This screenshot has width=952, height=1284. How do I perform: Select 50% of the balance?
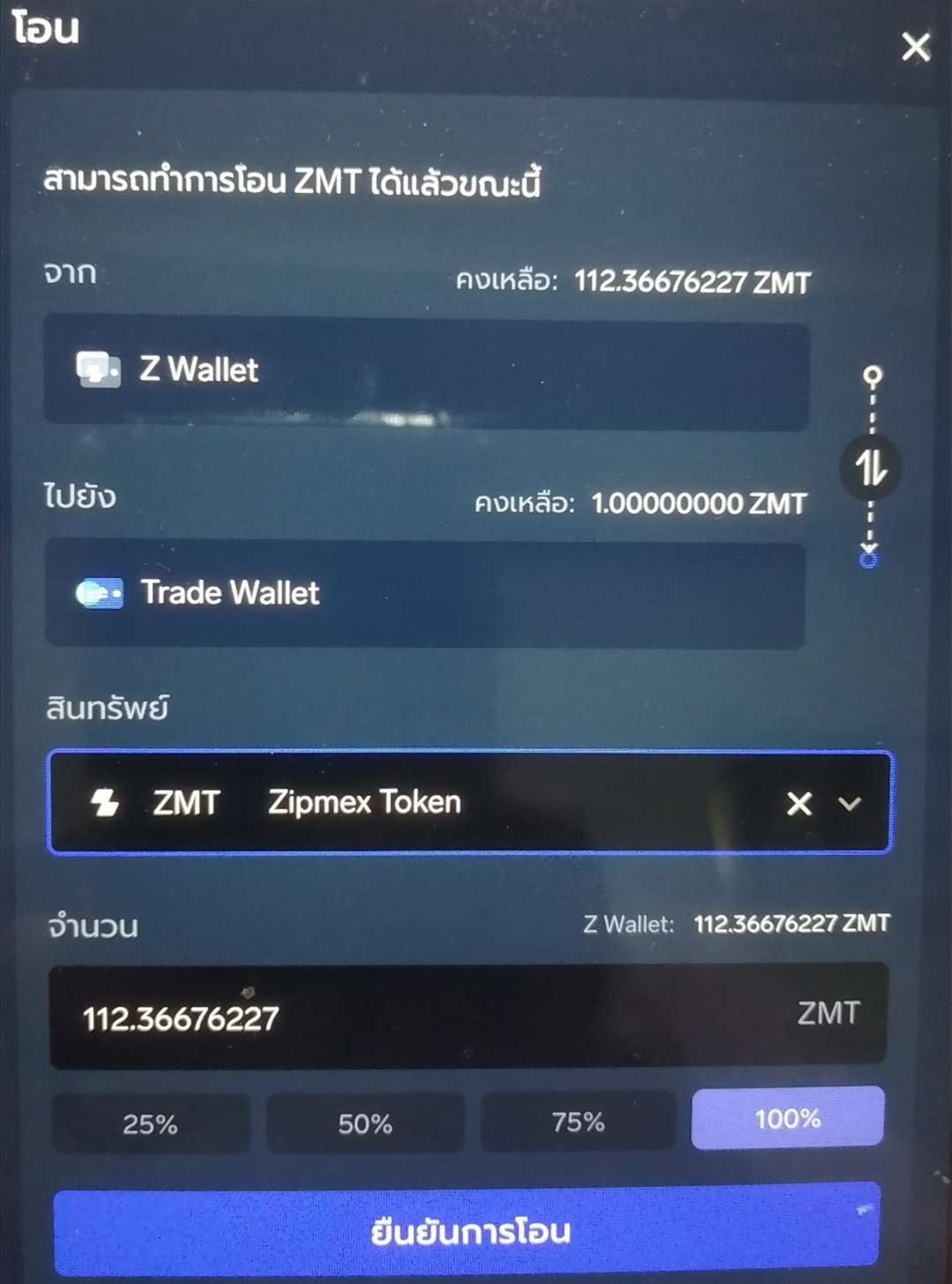[365, 1123]
